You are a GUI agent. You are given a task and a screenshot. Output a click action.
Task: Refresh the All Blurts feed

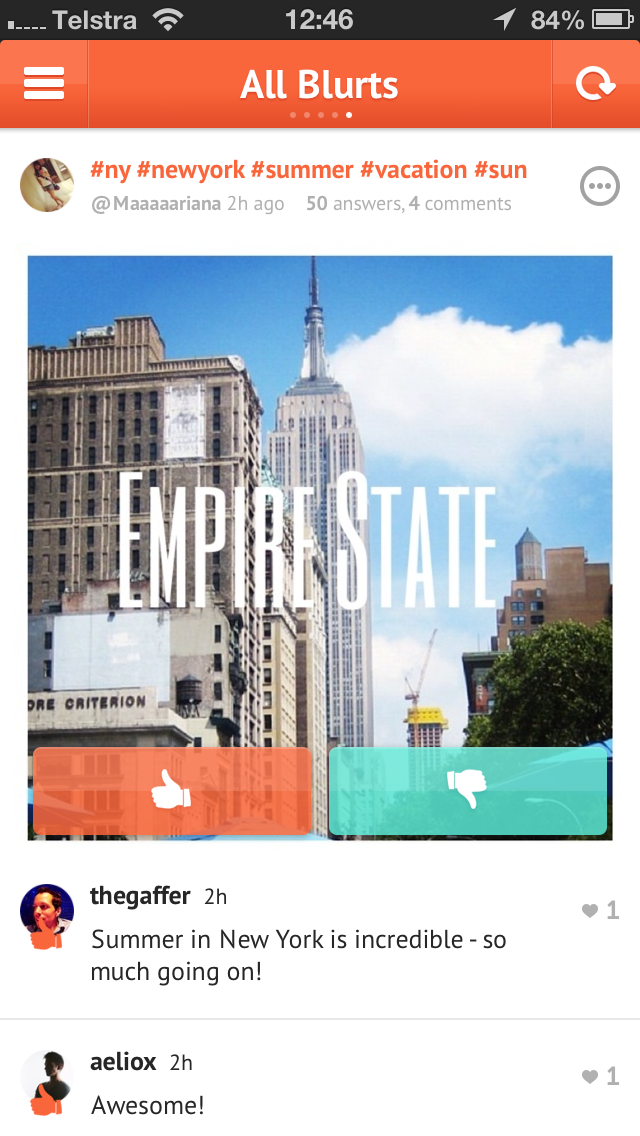click(596, 84)
